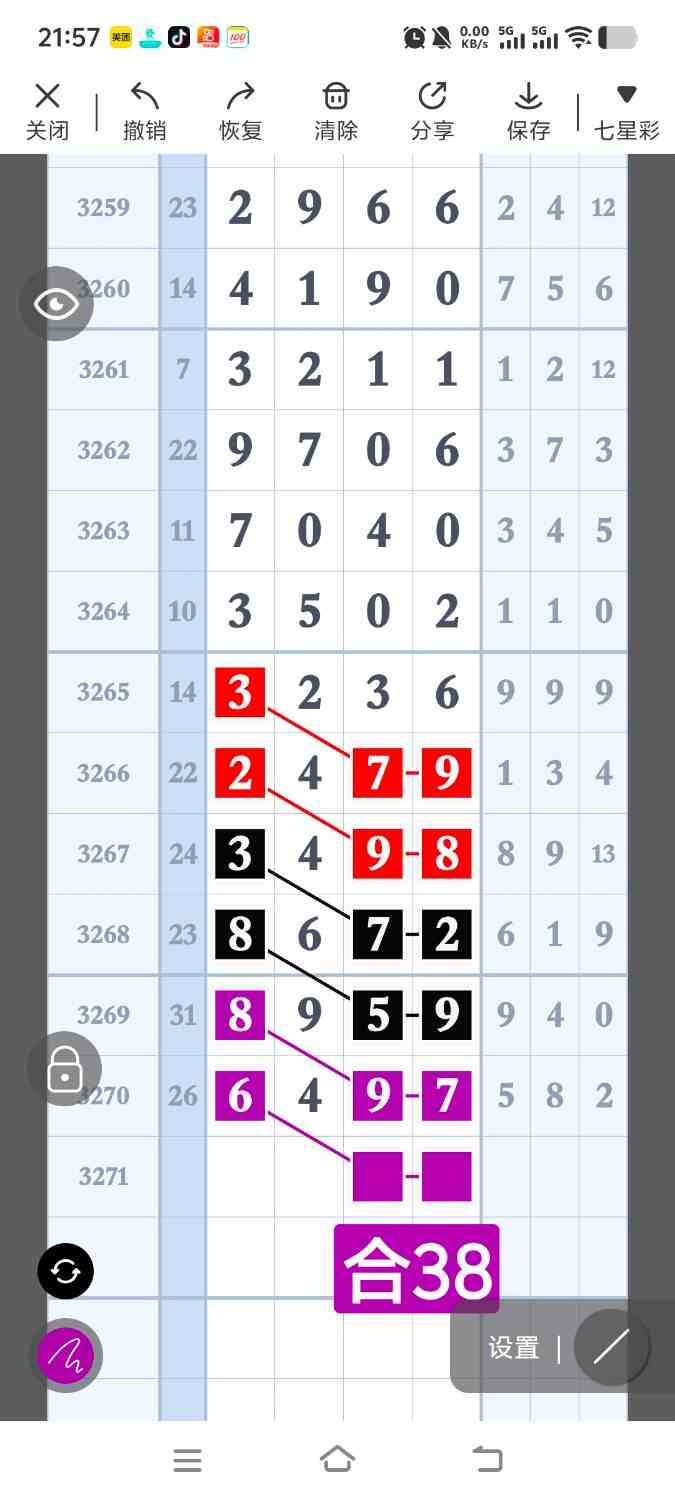Tap the lock icon button
The image size is (675, 1500).
tap(64, 1069)
